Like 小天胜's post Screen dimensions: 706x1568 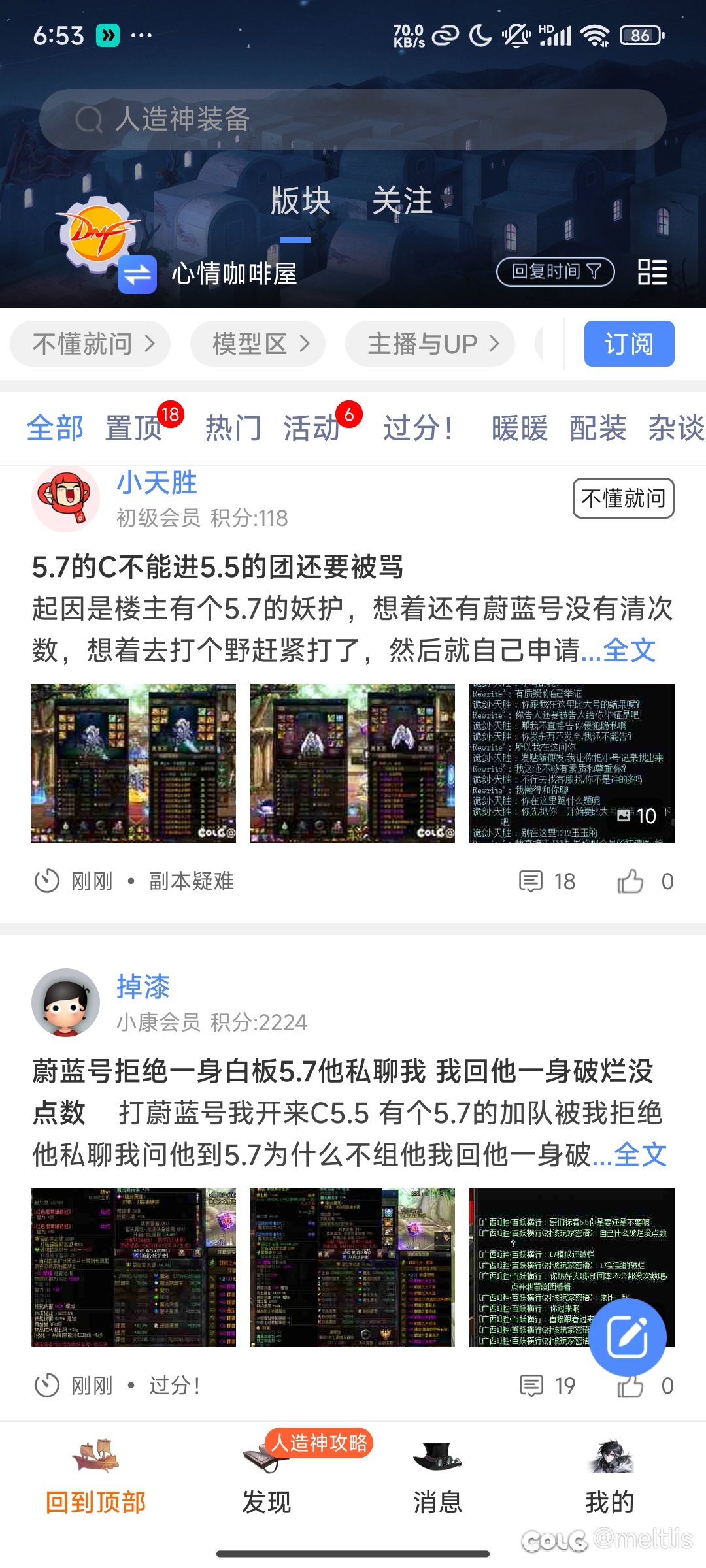[x=645, y=881]
